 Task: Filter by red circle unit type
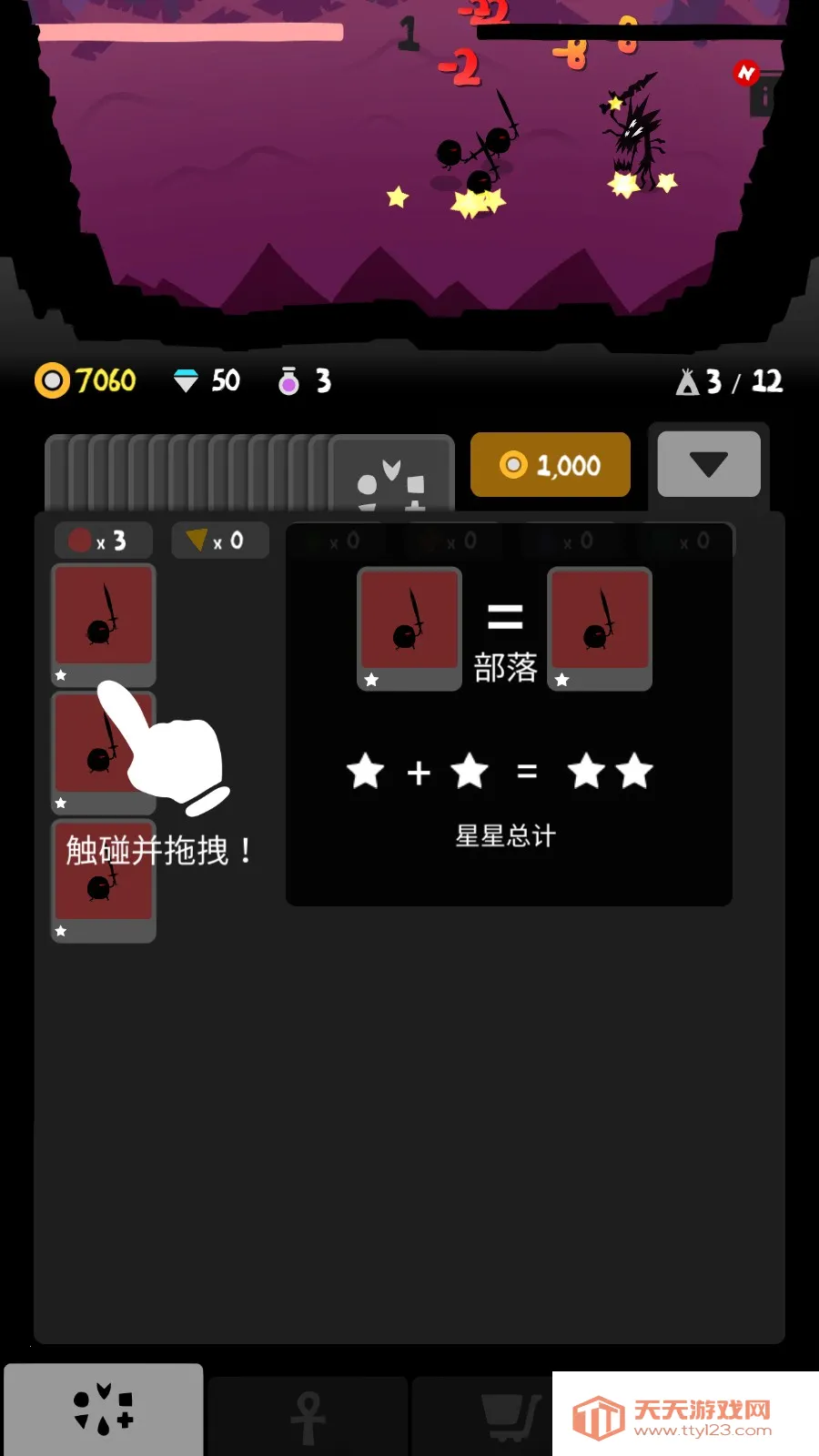click(x=103, y=541)
